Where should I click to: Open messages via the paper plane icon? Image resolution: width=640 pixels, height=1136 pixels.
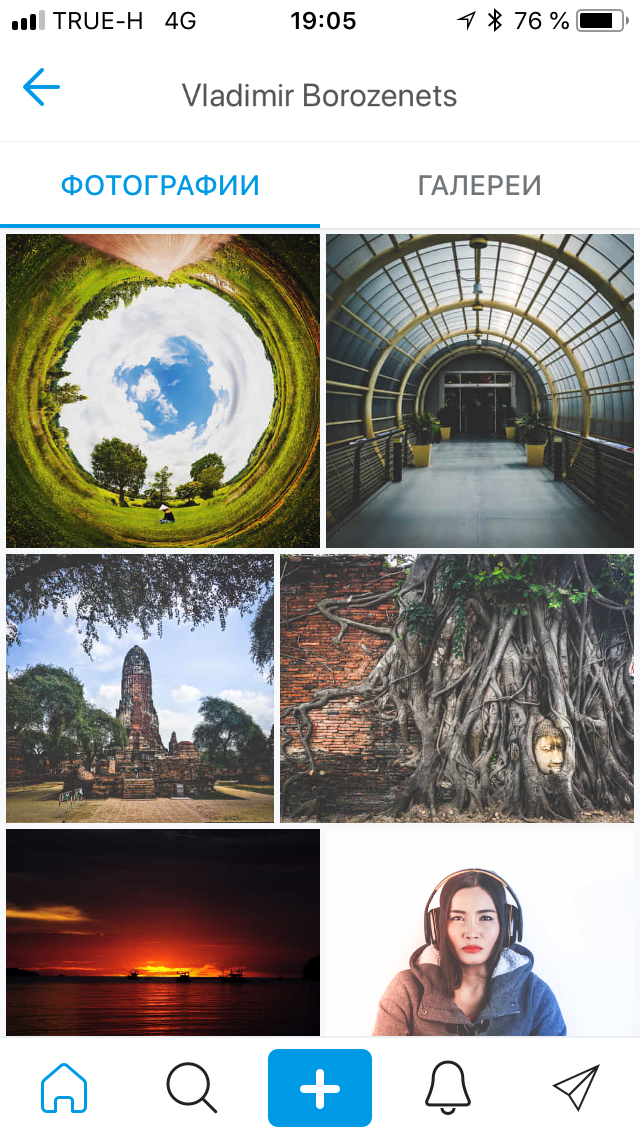[576, 1087]
